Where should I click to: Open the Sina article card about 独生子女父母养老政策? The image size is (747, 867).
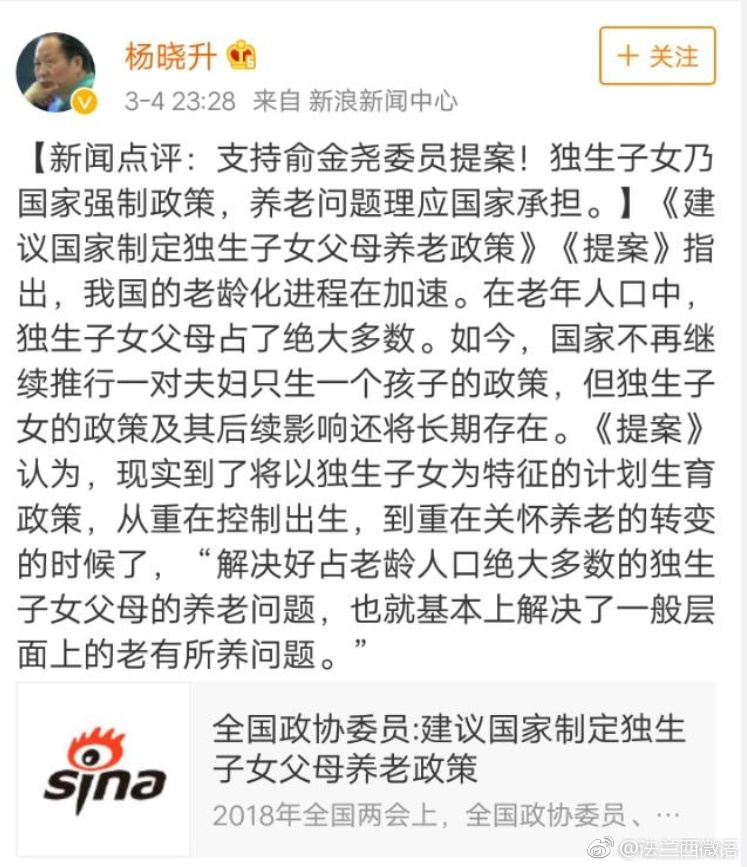tap(367, 770)
